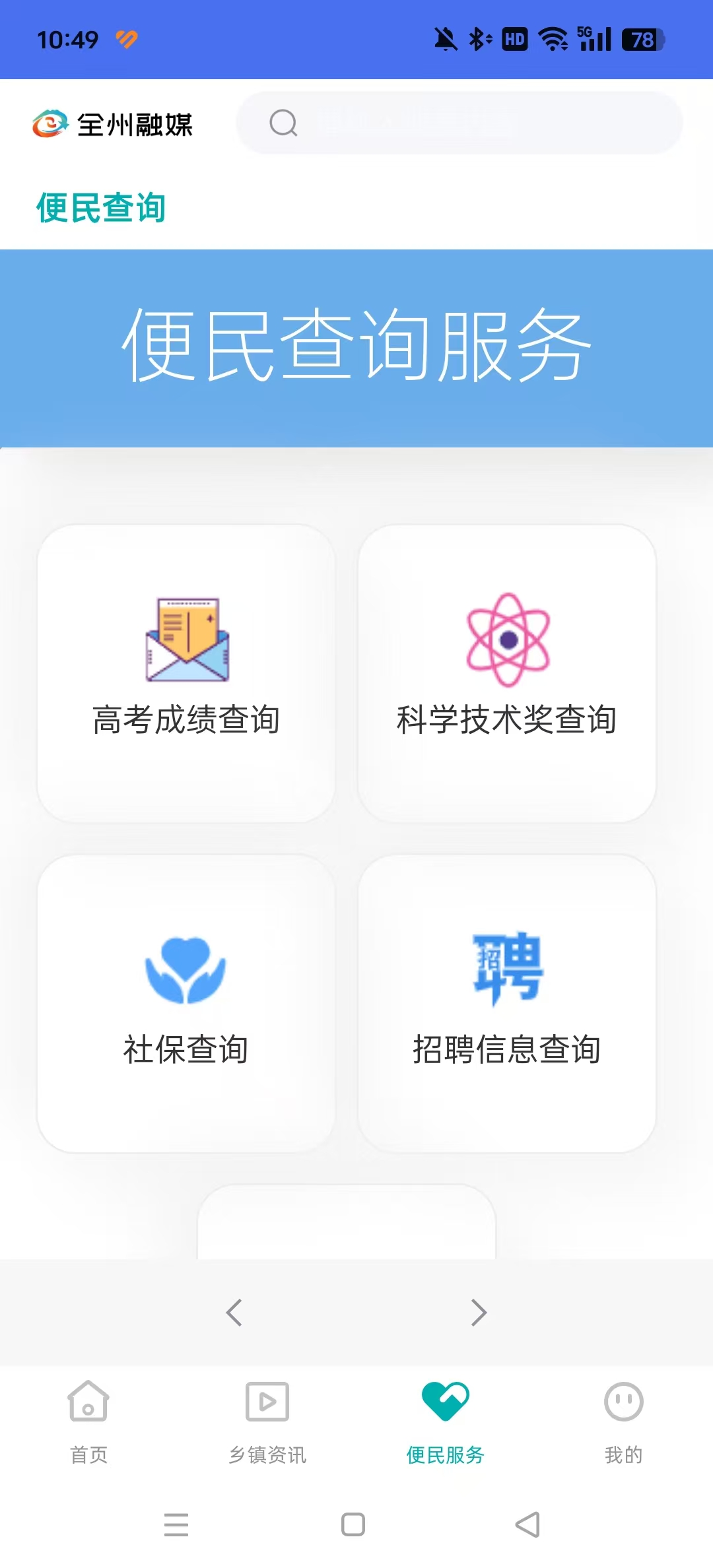
Task: Open 招聘信息查询 card
Action: [x=506, y=1003]
